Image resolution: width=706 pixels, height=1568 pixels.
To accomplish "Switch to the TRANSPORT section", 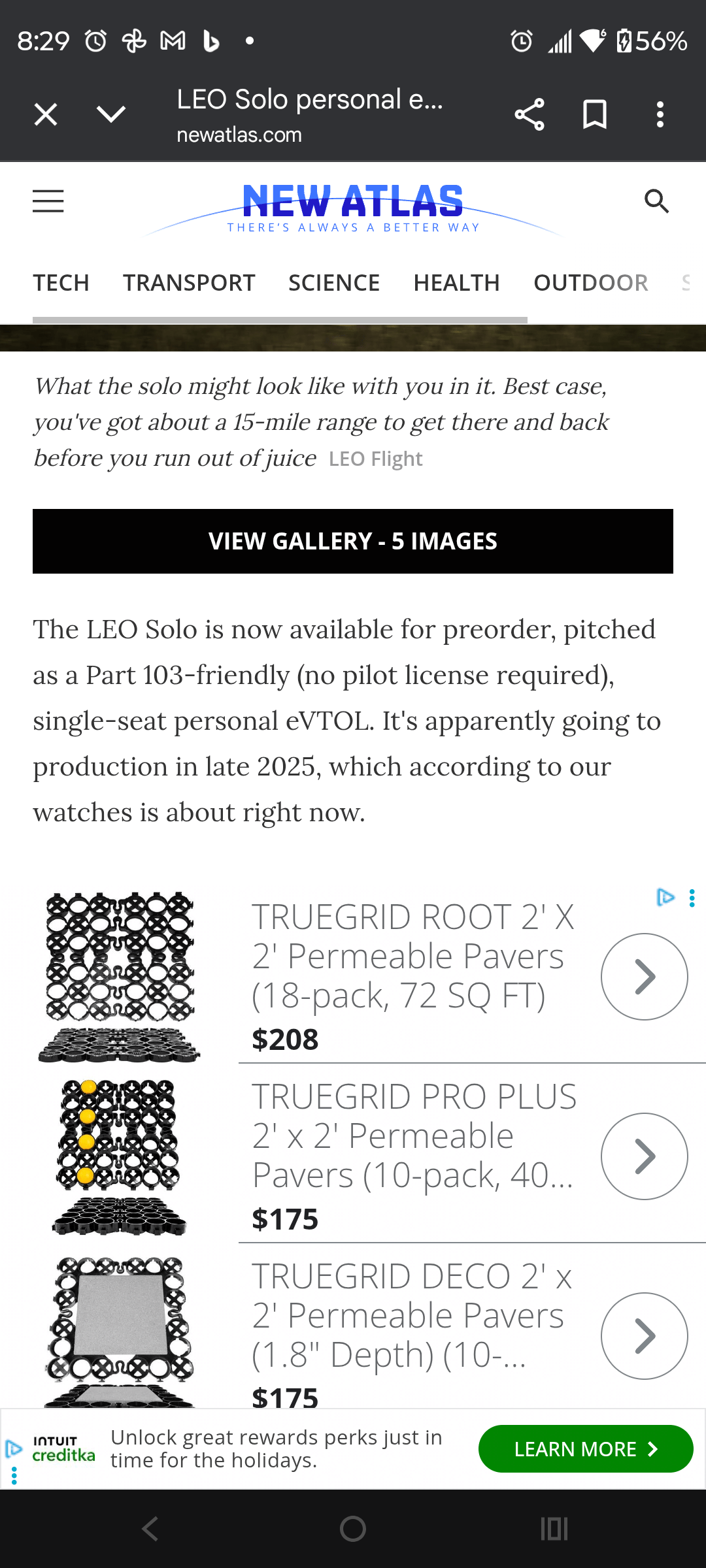I will click(189, 282).
